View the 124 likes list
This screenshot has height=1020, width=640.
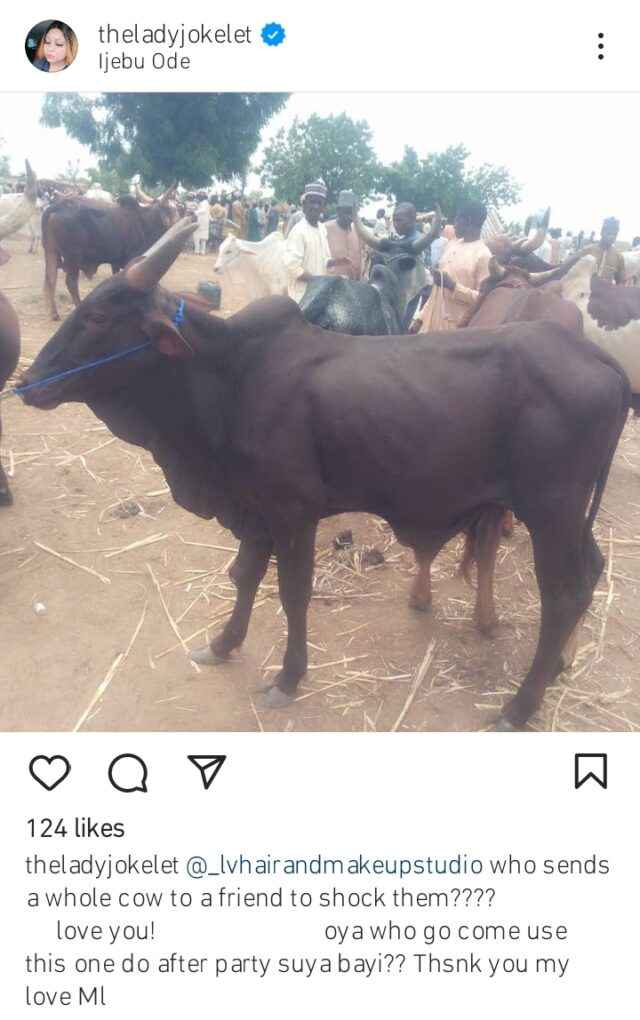(x=75, y=828)
